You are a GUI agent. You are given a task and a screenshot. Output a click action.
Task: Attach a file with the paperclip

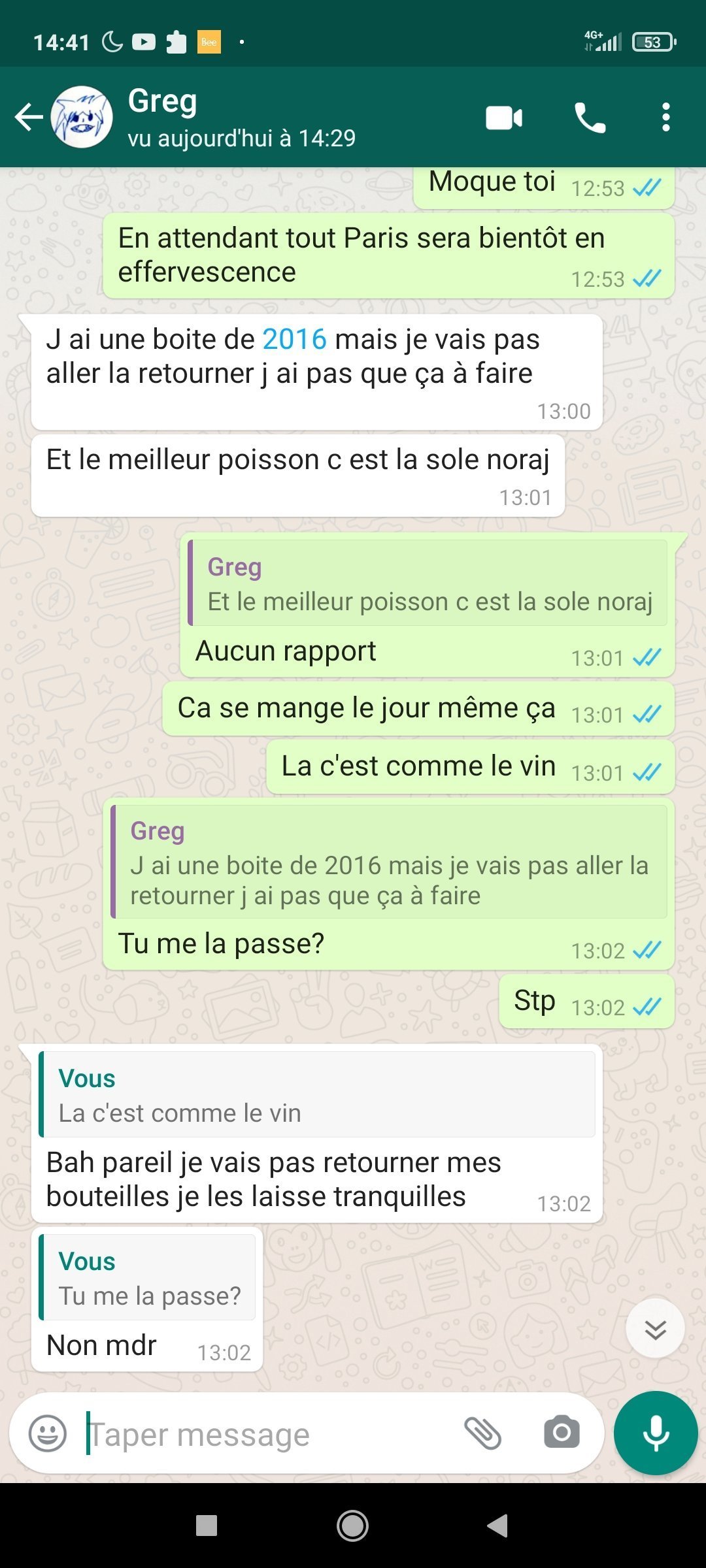click(x=482, y=1433)
